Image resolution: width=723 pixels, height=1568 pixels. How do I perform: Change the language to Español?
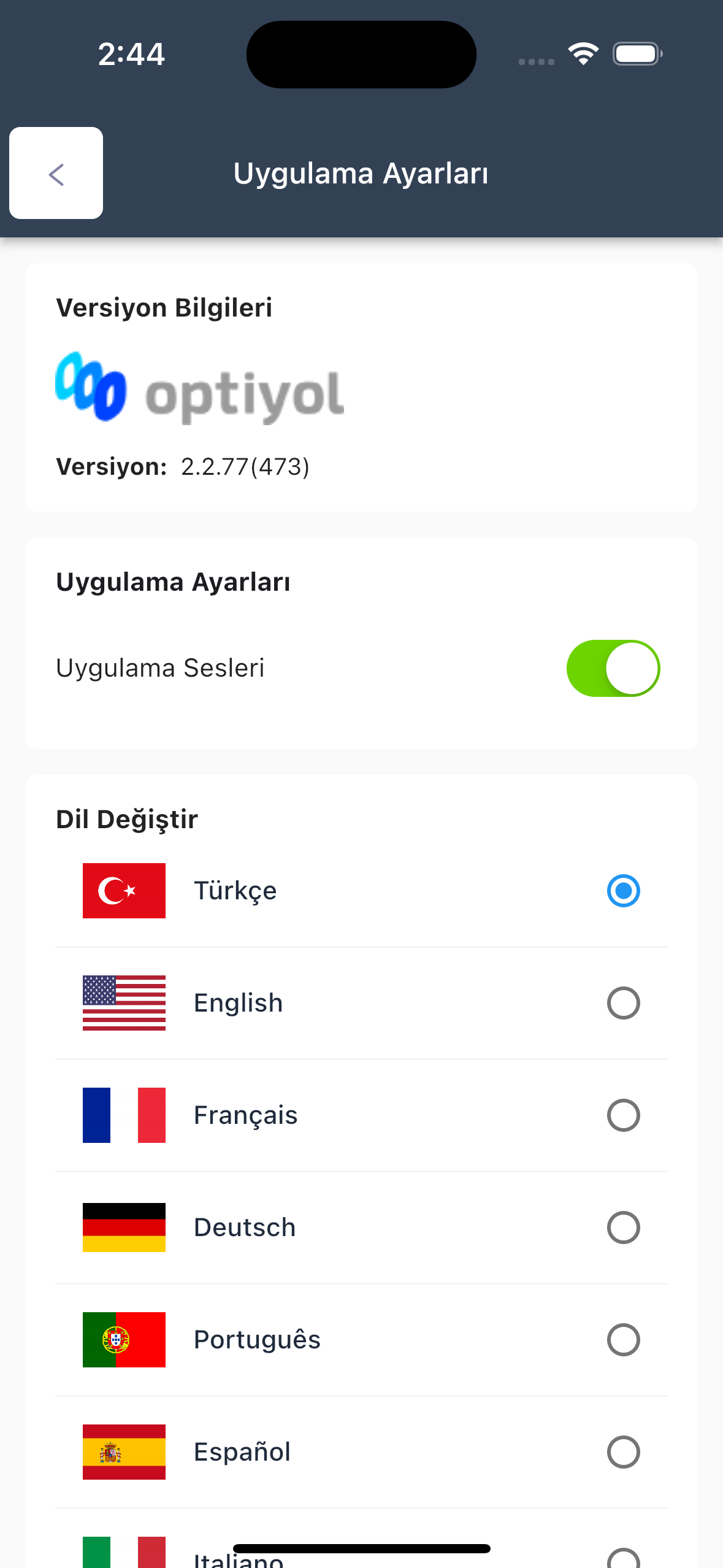click(x=361, y=1452)
